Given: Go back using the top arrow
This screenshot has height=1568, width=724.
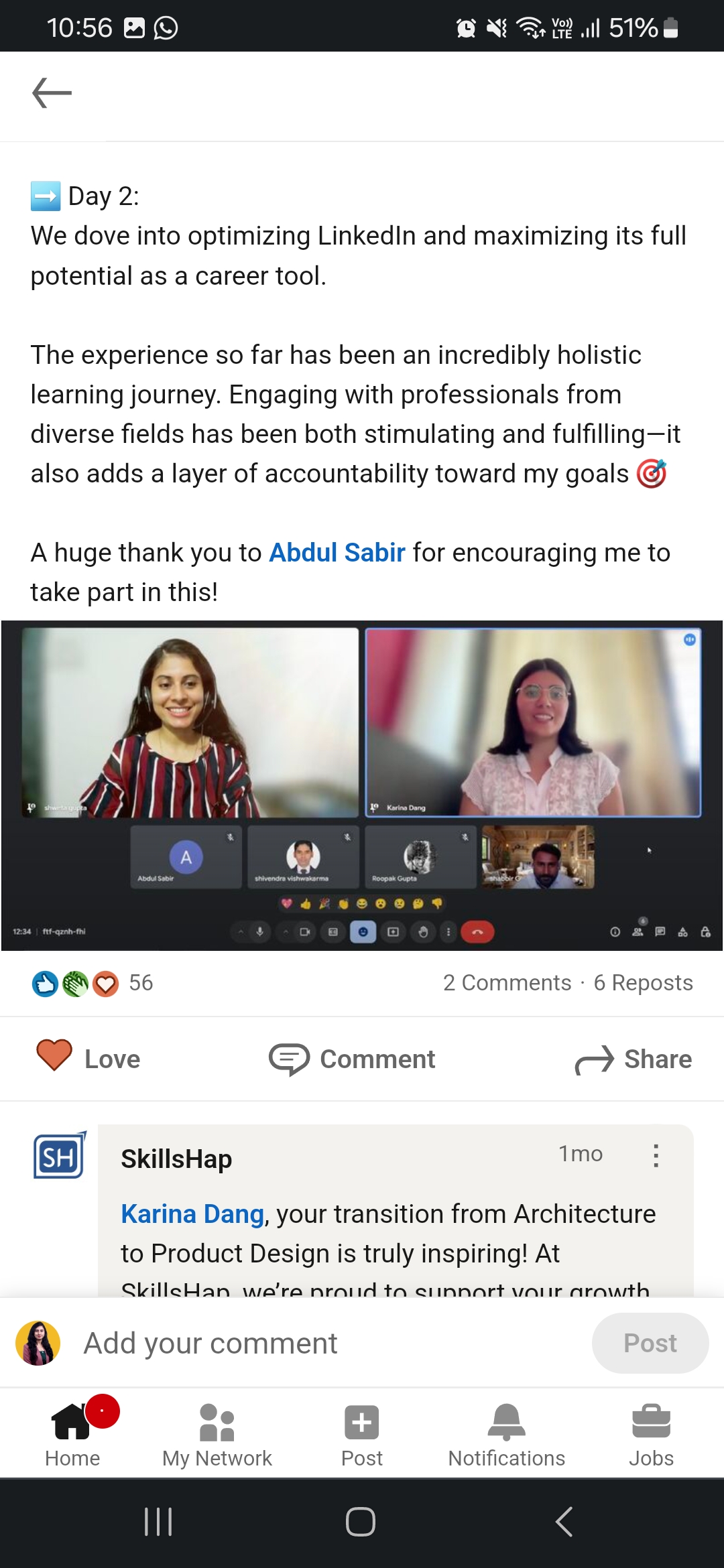Looking at the screenshot, I should pos(52,93).
